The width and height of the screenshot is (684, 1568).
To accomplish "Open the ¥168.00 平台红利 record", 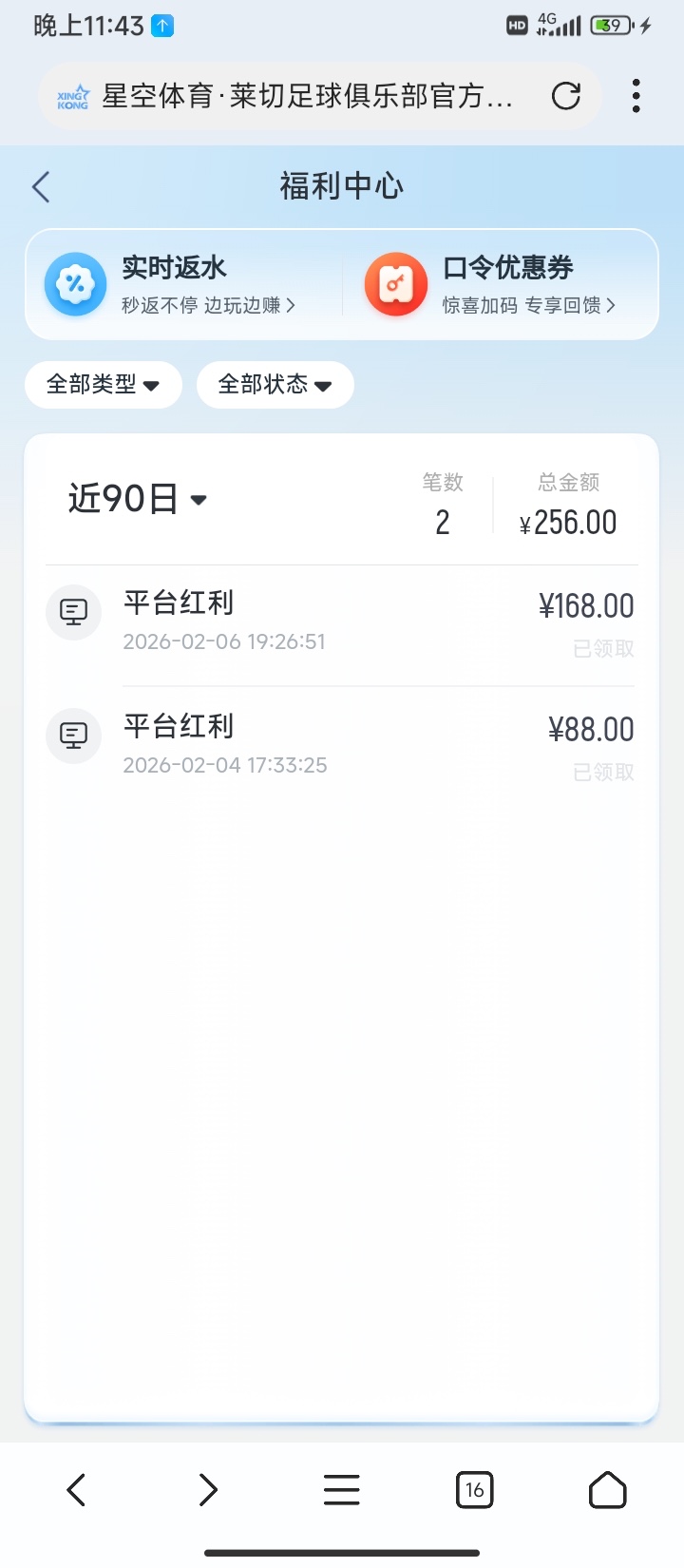I will click(x=342, y=622).
